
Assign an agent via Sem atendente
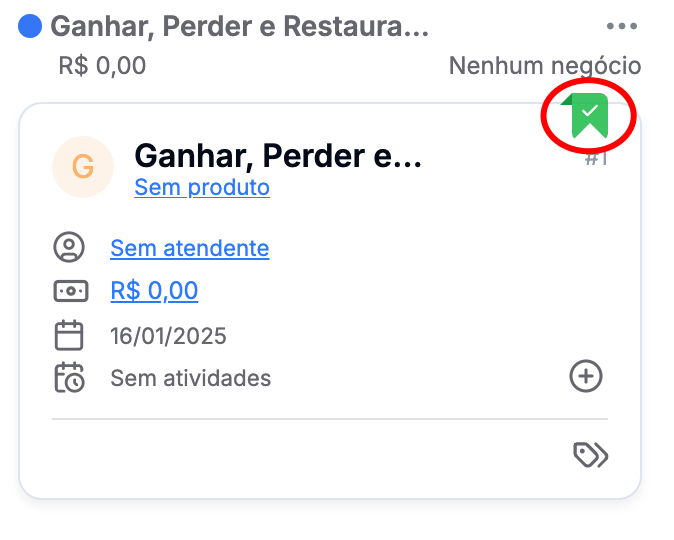[189, 248]
